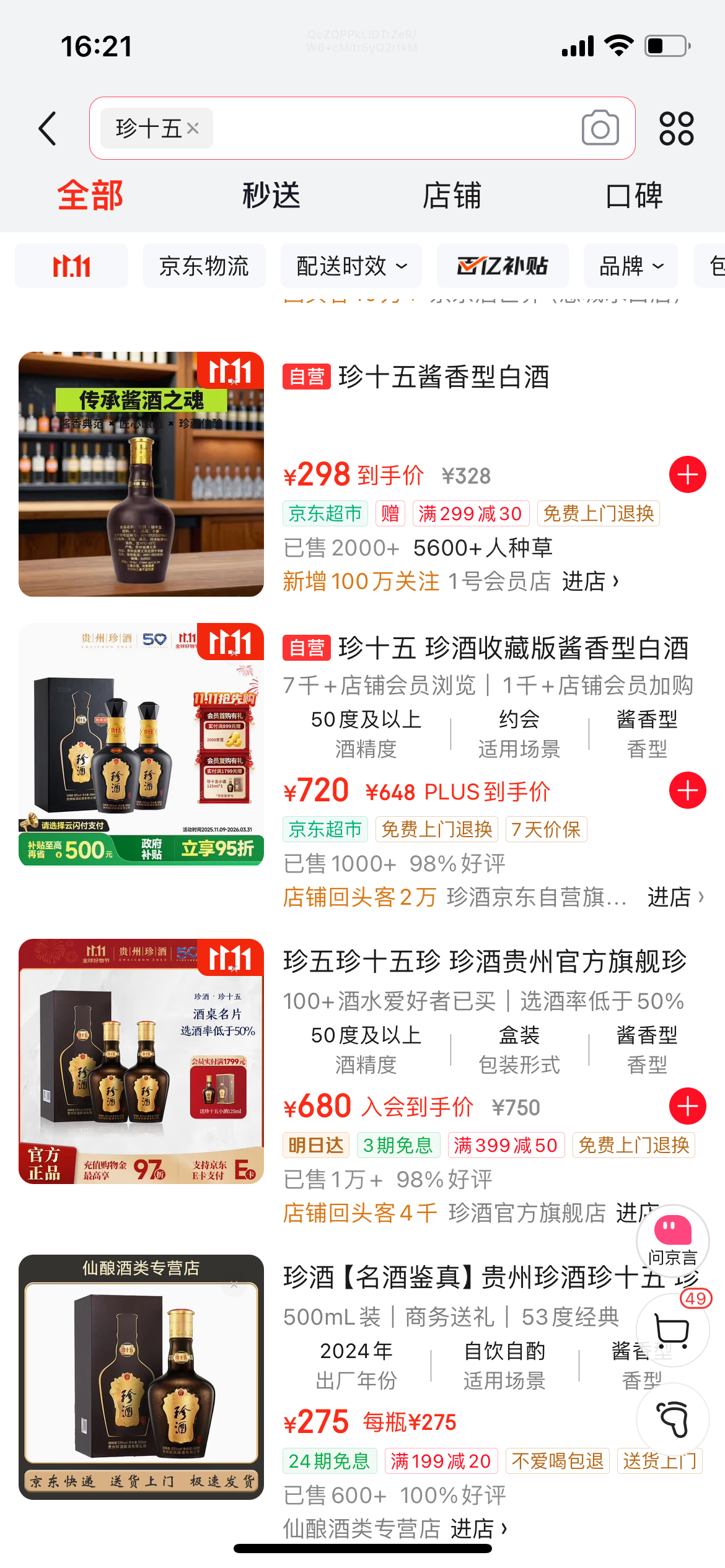Open the four-circle grid menu icon
Viewport: 725px width, 1568px height.
coord(676,128)
